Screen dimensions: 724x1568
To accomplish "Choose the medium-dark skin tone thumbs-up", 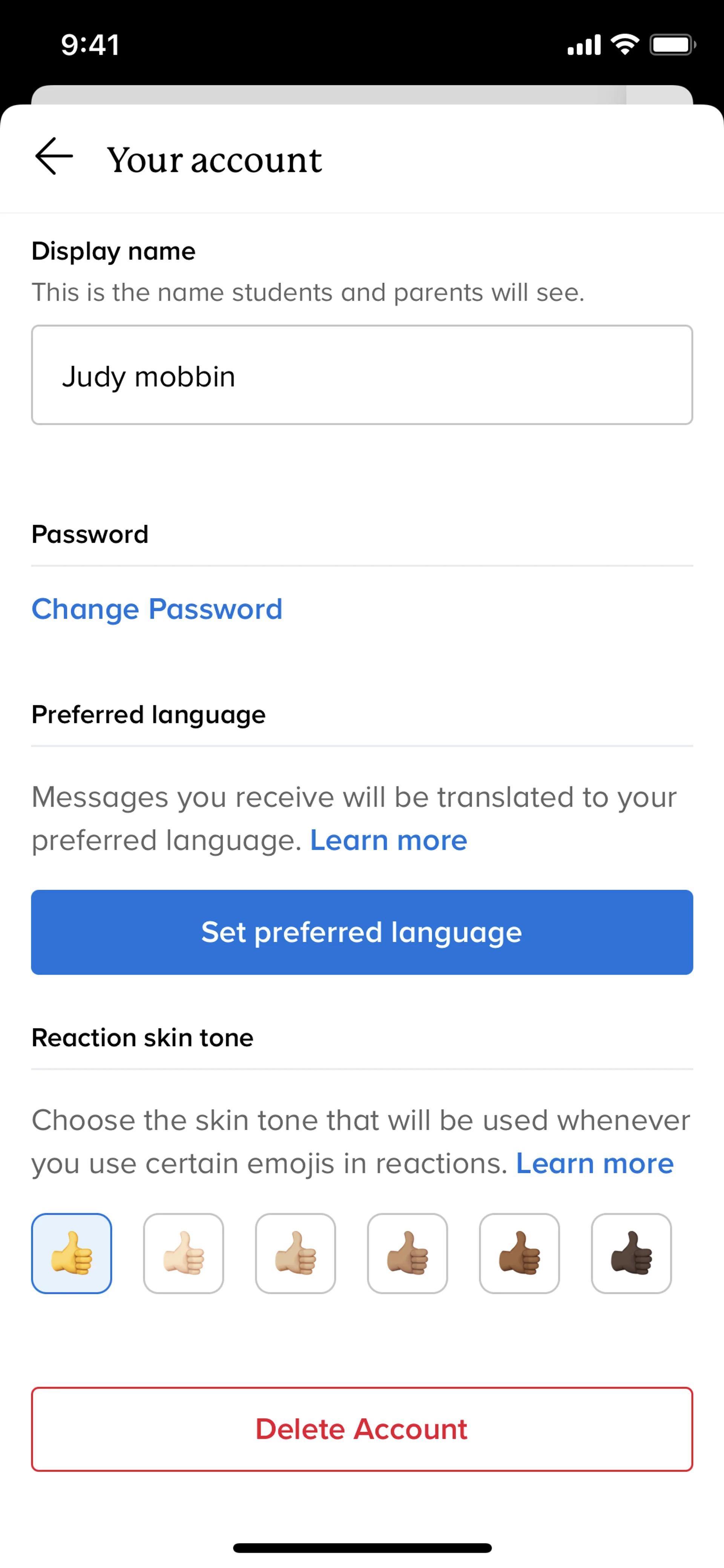I will 520,1253.
